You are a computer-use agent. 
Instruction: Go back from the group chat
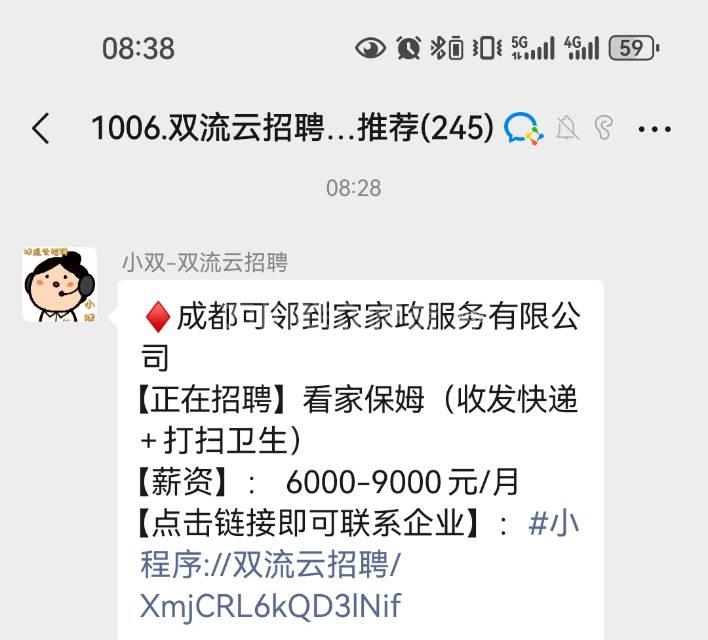41,129
